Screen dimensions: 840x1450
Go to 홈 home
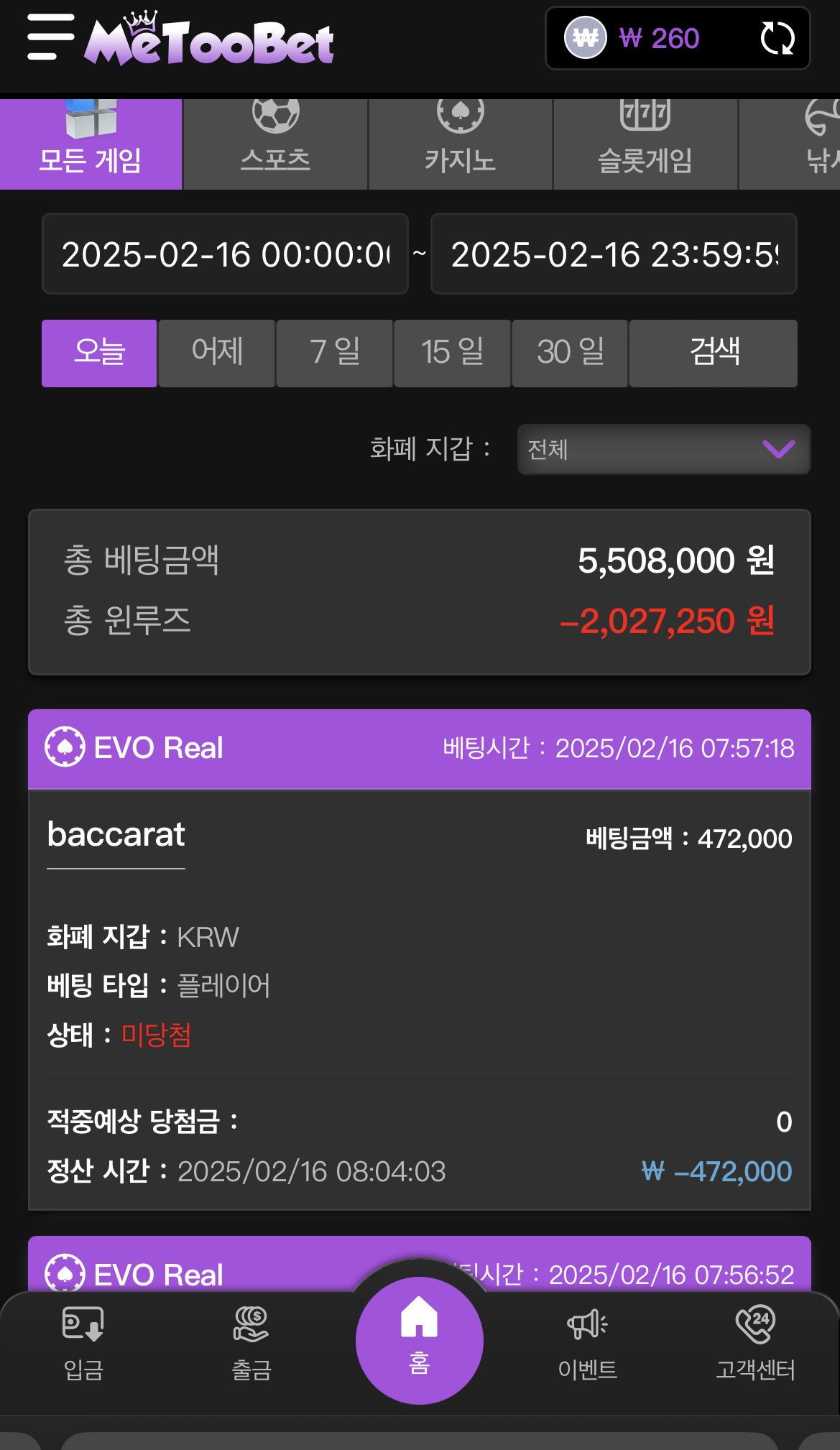pos(420,1340)
